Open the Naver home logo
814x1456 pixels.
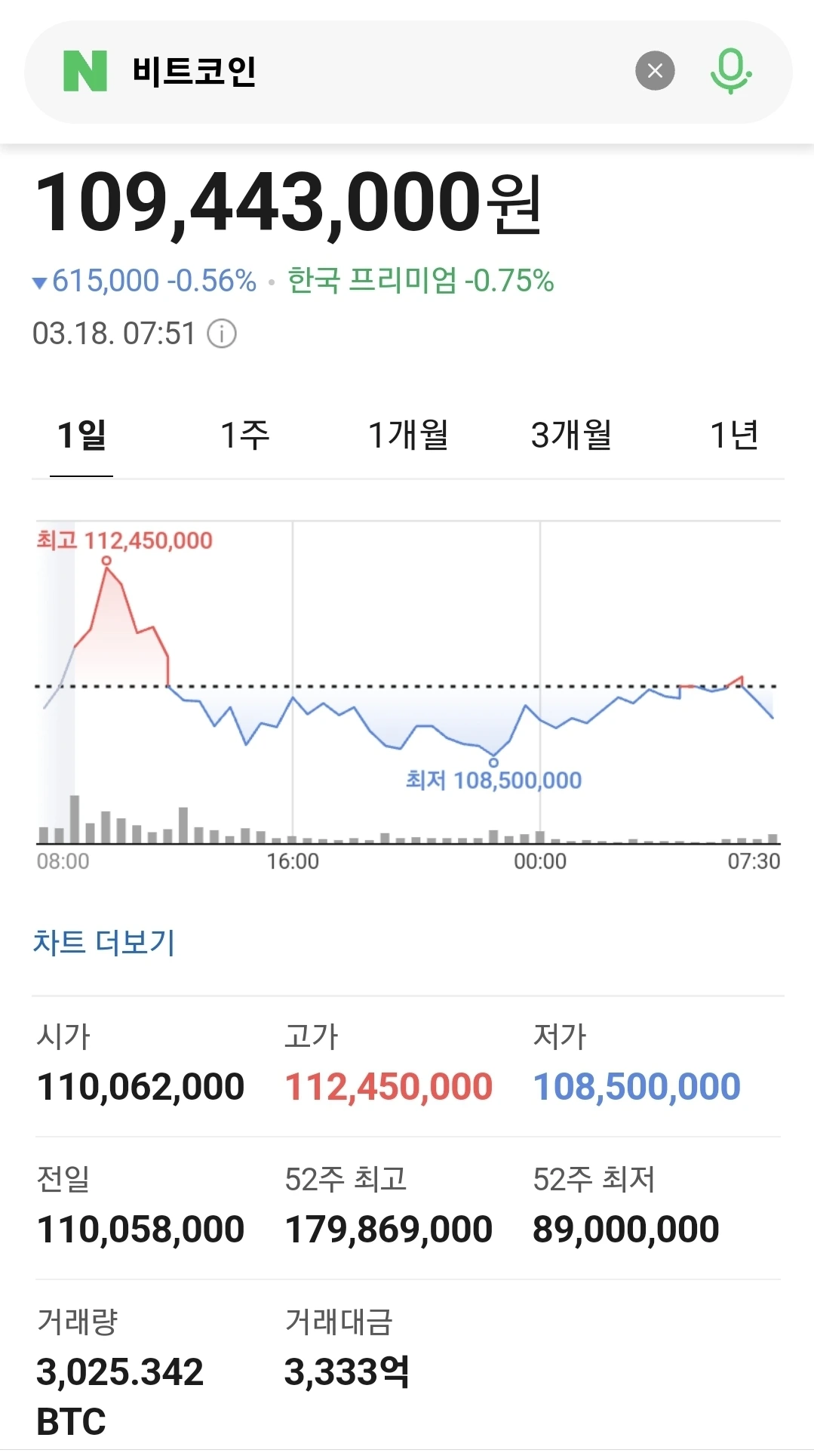[x=84, y=71]
